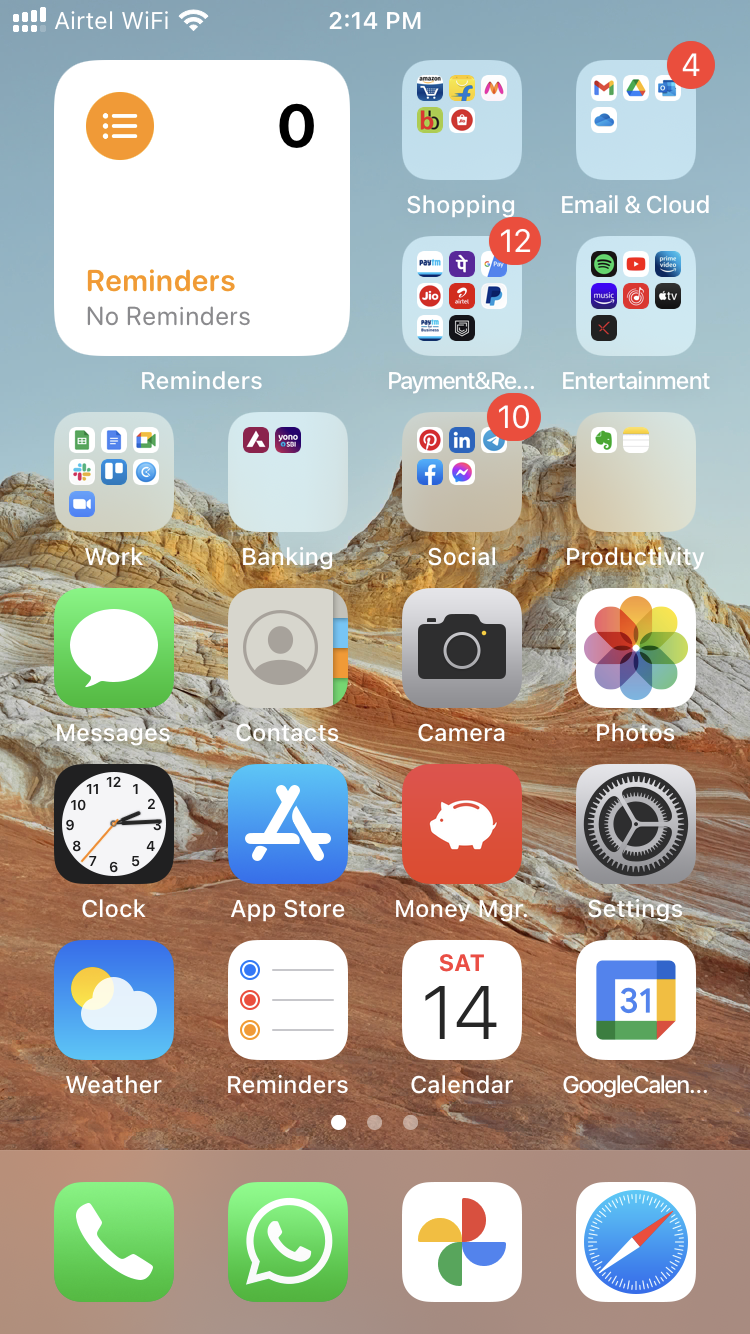This screenshot has width=750, height=1334.
Task: Launch the Camera app
Action: tap(461, 648)
